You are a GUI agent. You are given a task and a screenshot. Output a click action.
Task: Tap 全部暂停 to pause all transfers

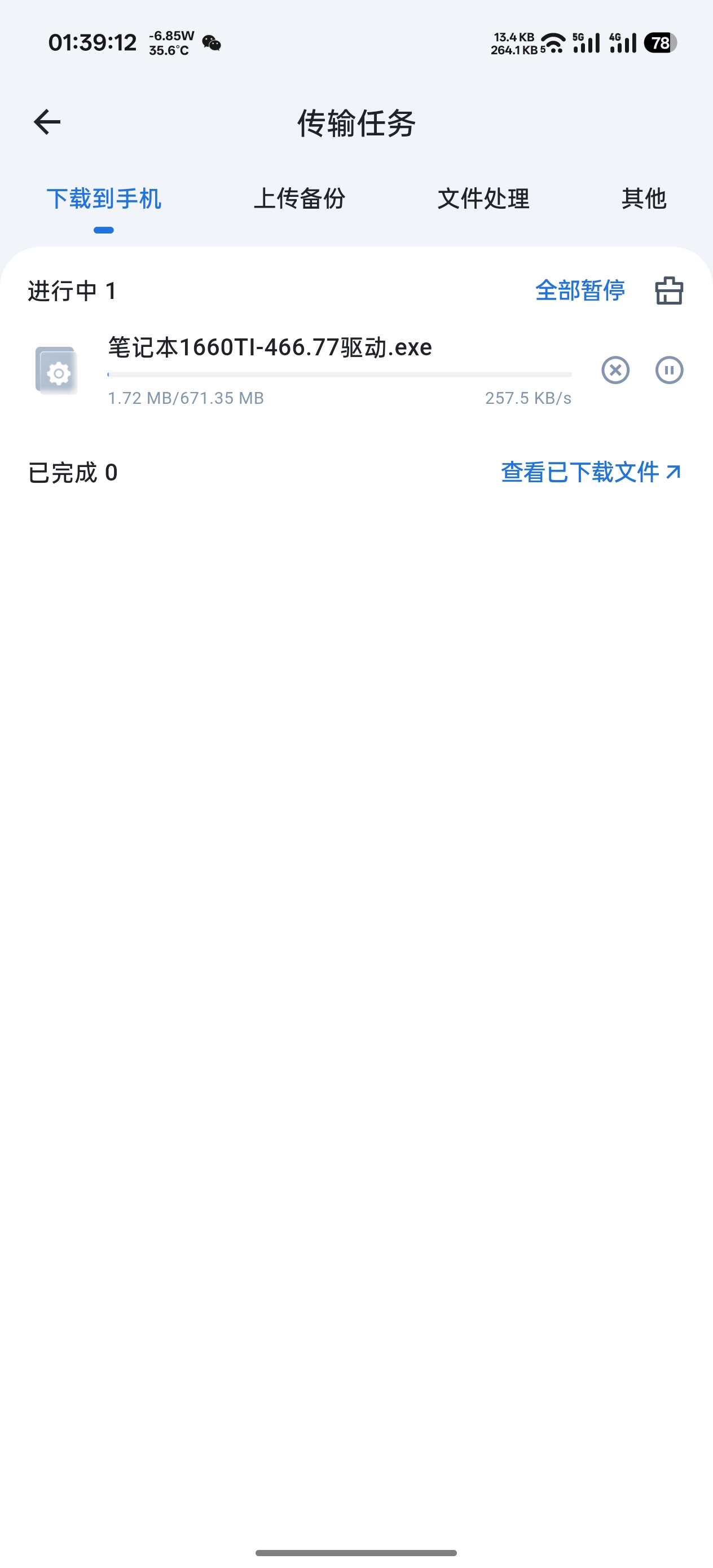pos(580,291)
